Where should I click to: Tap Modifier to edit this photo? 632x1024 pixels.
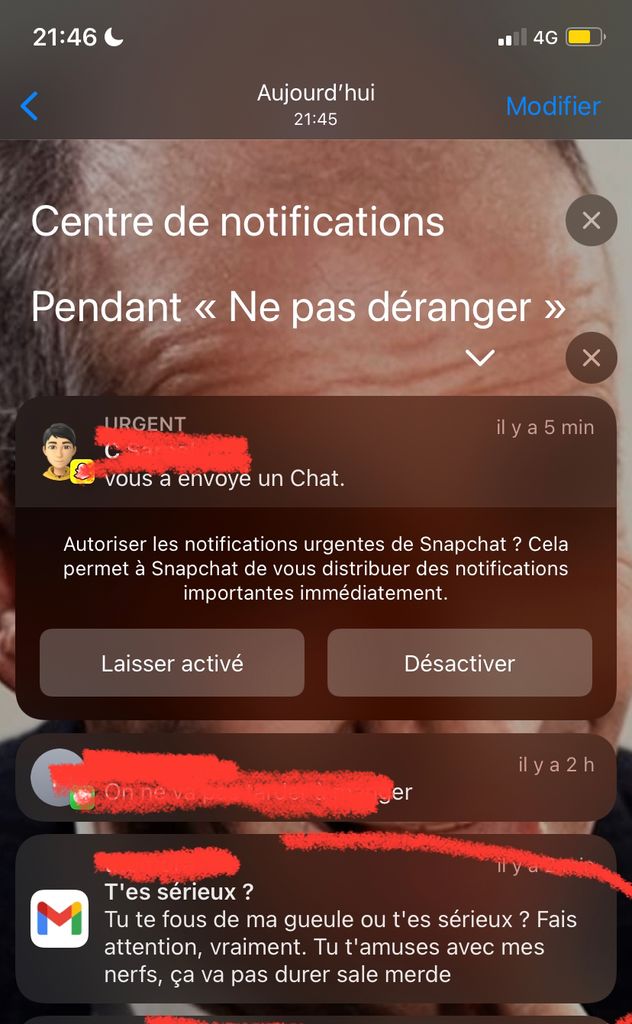coord(553,106)
